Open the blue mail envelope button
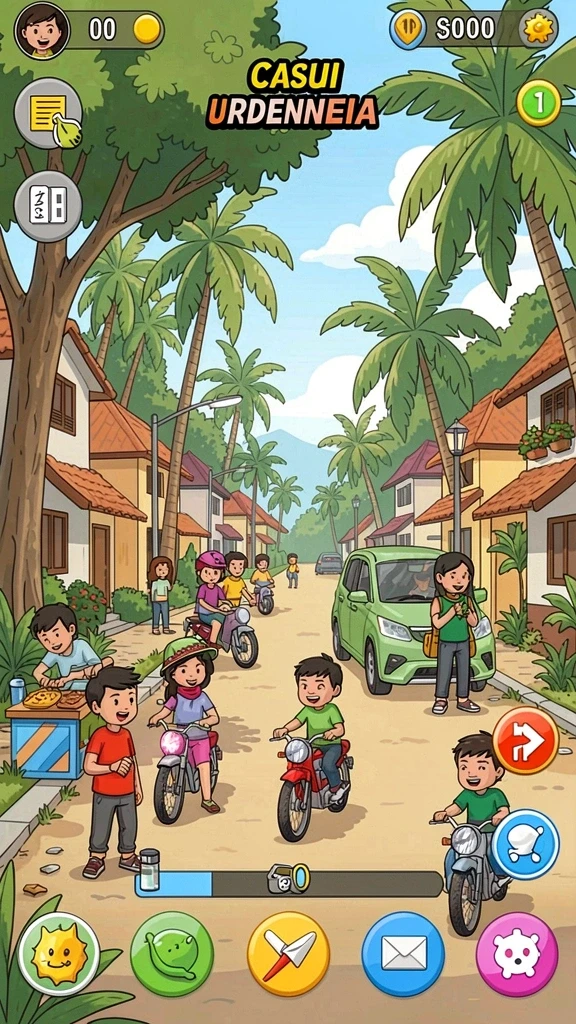Screen dimensions: 576x1024 404,954
